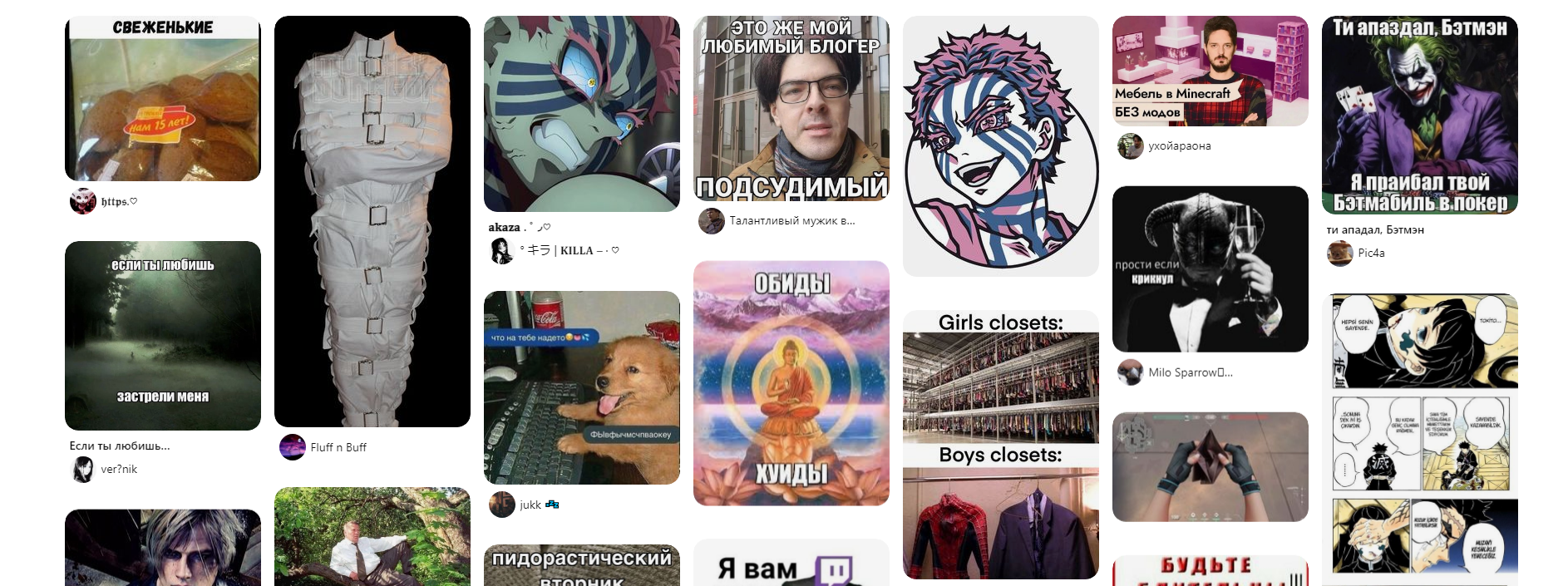
Task: Open the ПОДСУДИМЫЙ blogger meme pin
Action: (791, 108)
